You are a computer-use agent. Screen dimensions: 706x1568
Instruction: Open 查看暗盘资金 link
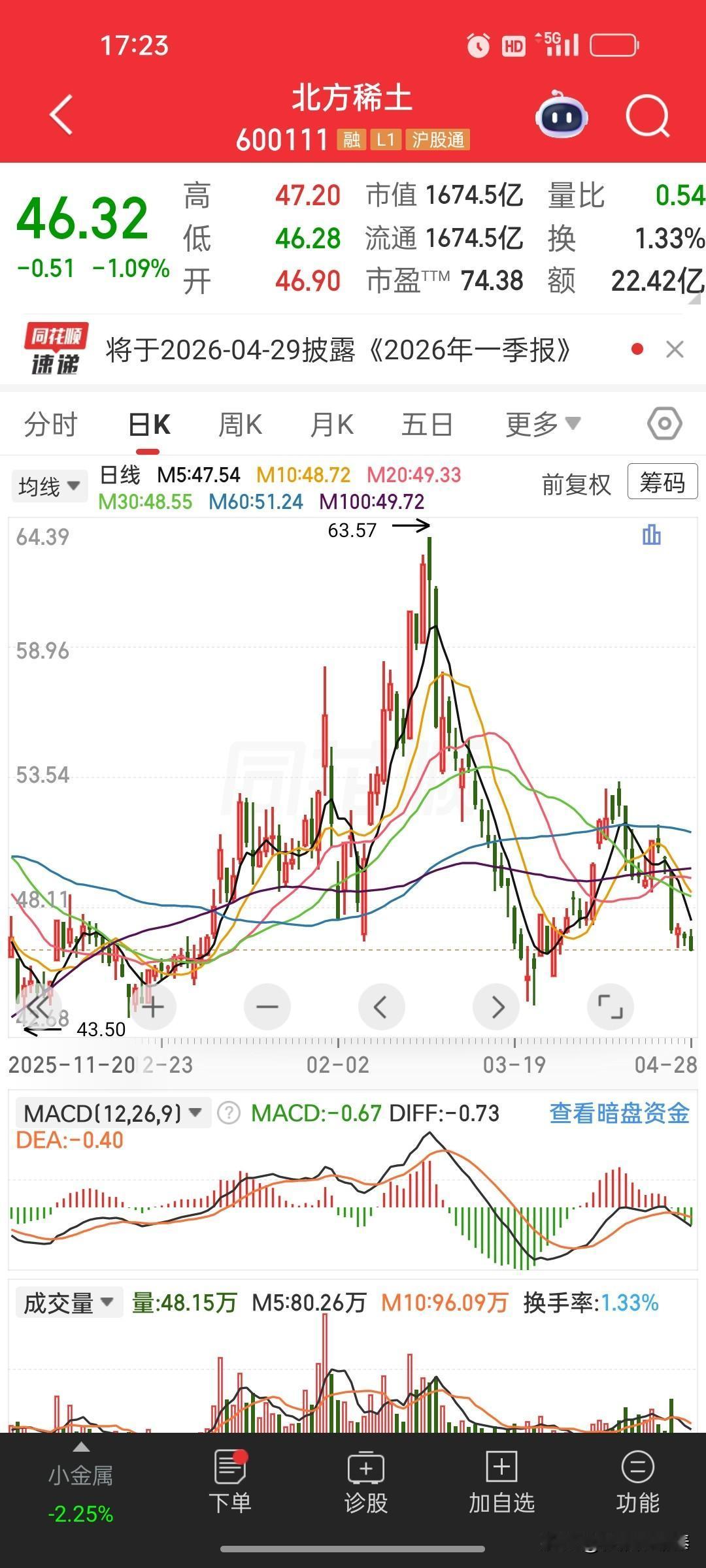click(619, 1113)
